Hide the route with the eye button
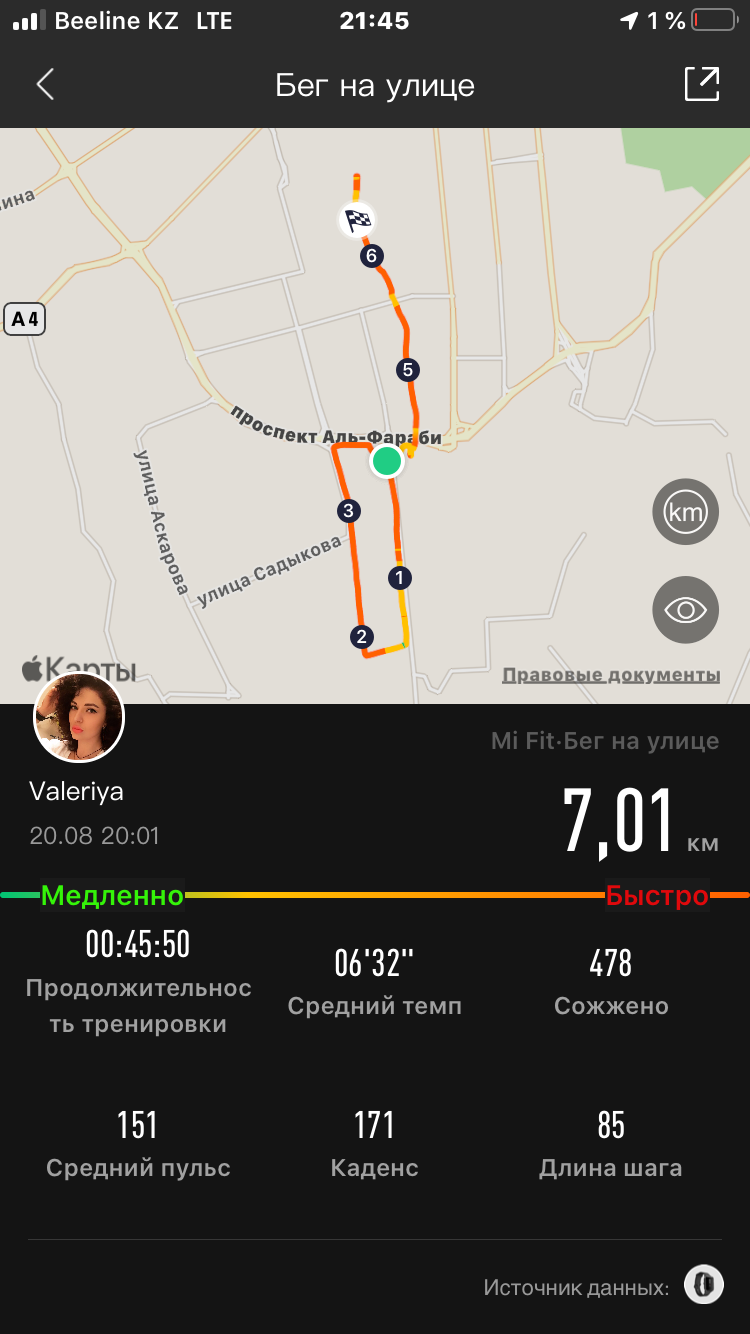750x1334 pixels. (685, 610)
